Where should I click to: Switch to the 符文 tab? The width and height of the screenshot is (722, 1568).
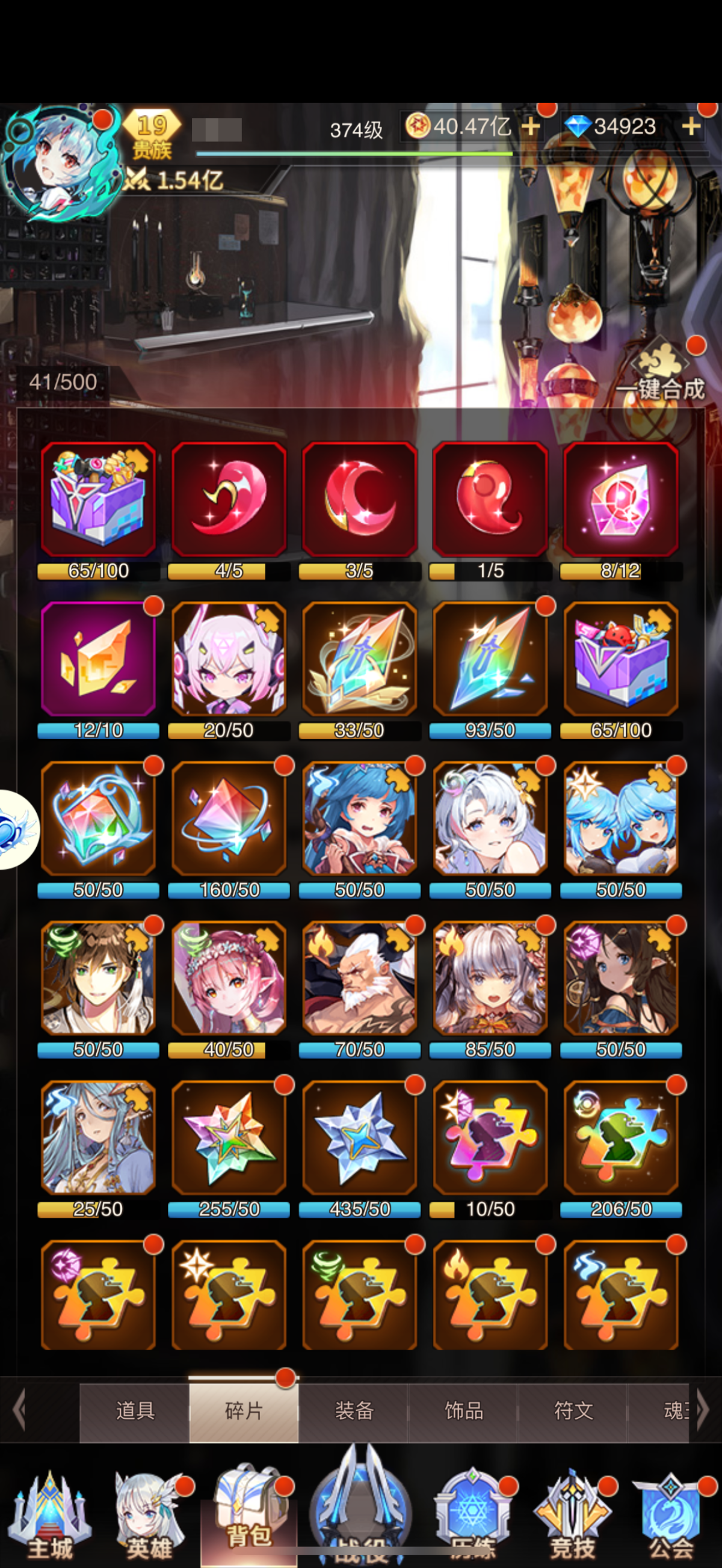[x=573, y=1410]
